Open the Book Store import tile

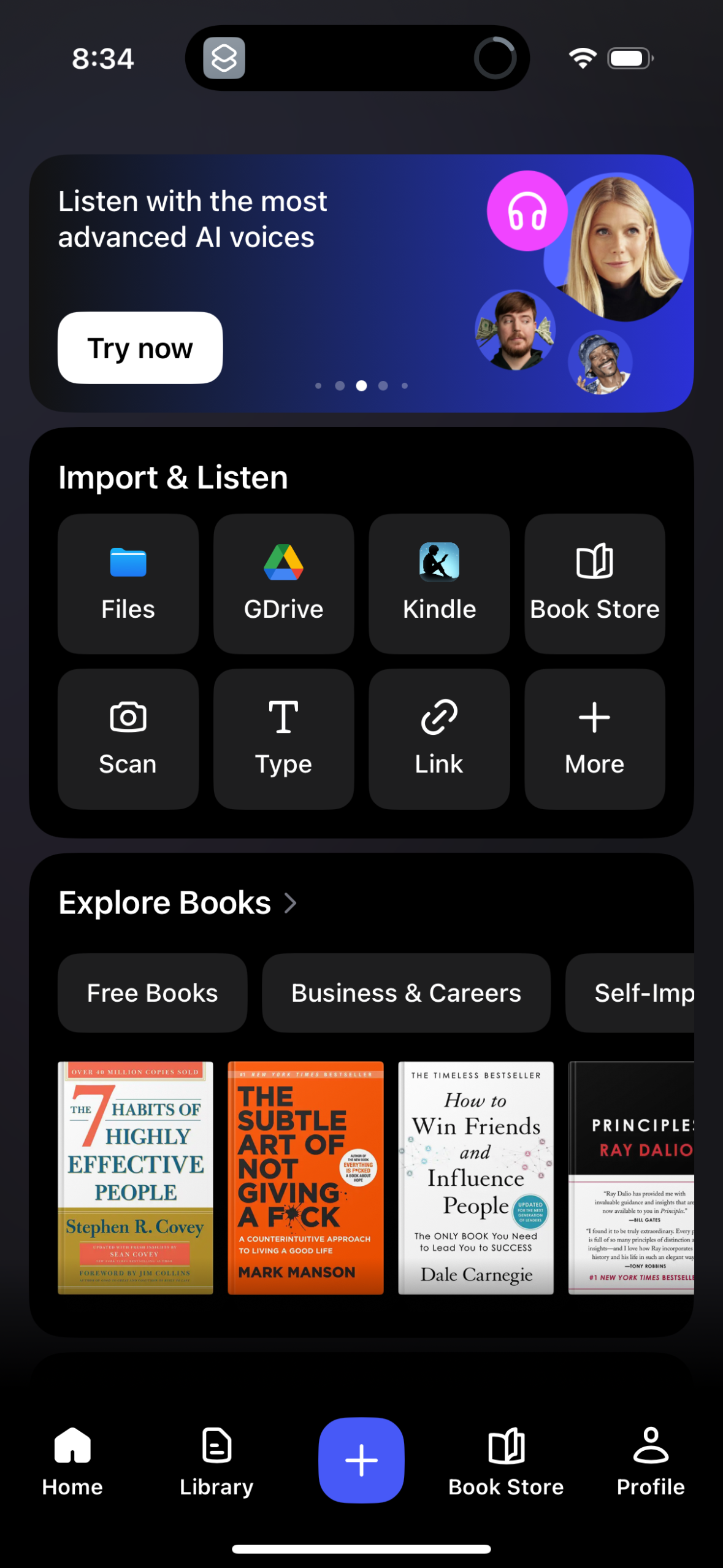click(594, 582)
